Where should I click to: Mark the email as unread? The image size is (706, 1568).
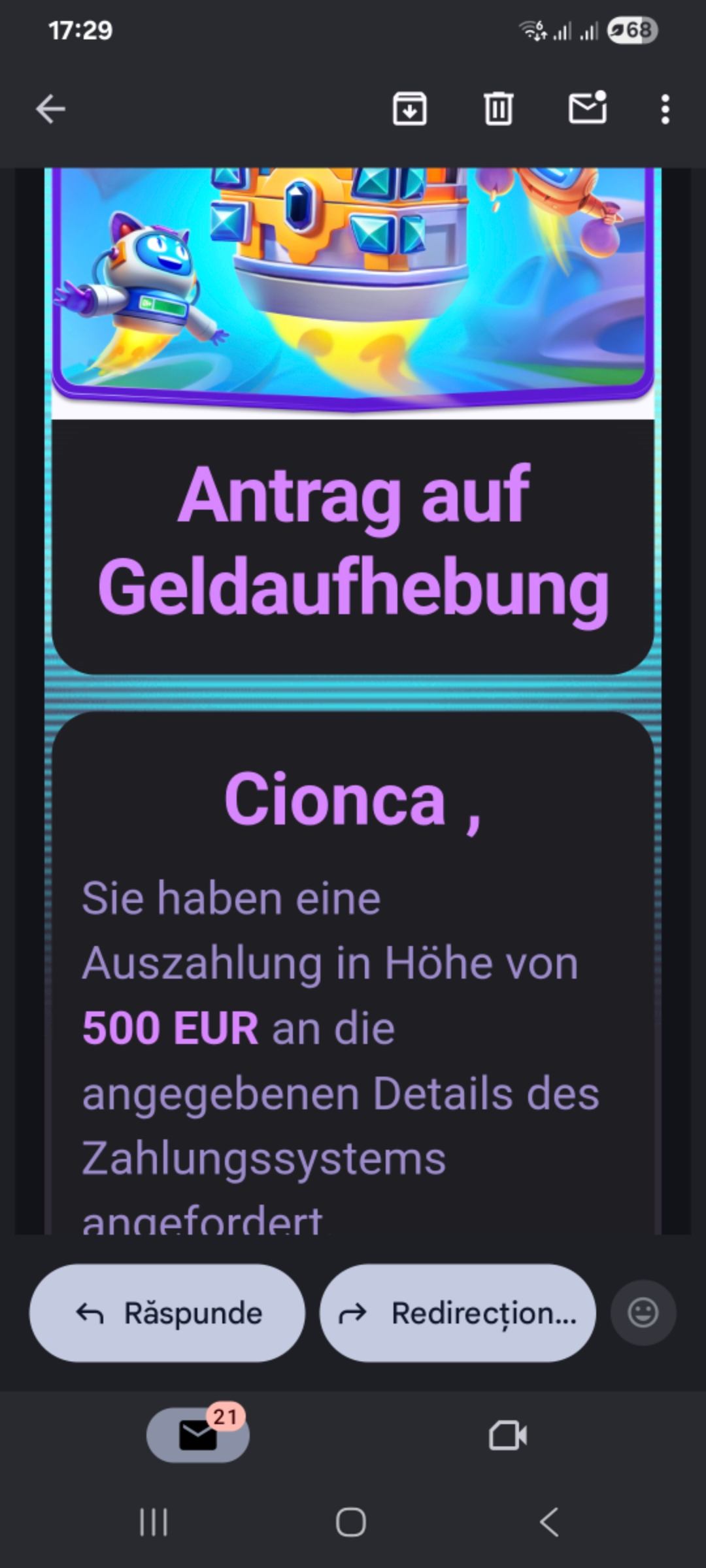pyautogui.click(x=587, y=108)
